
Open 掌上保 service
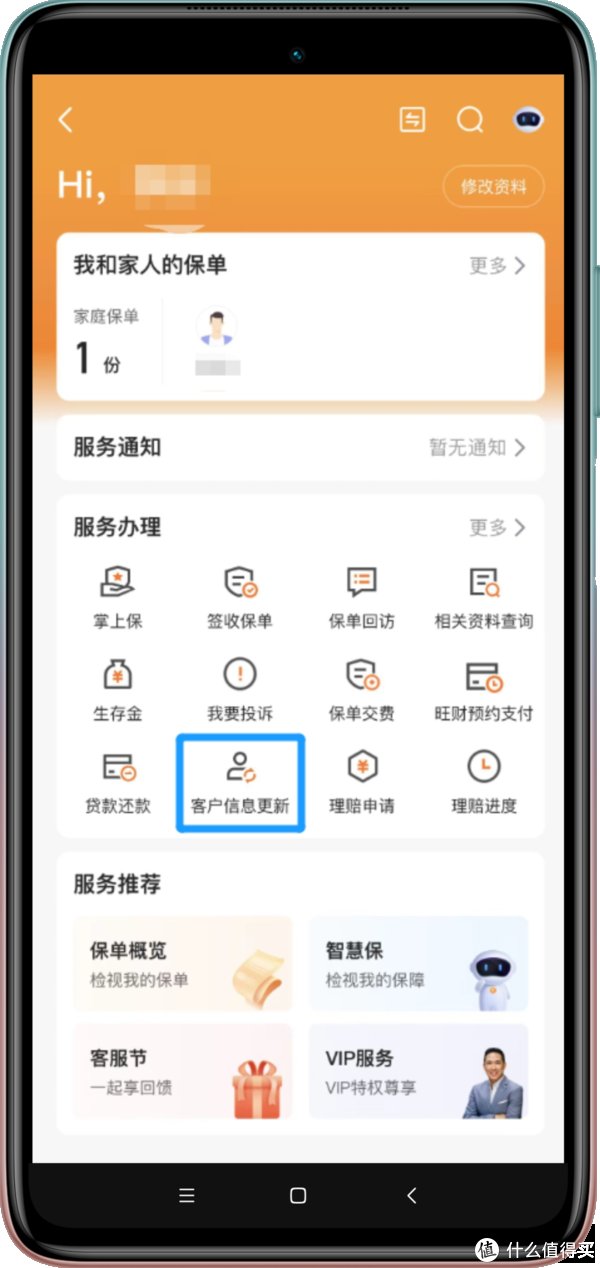[x=118, y=597]
